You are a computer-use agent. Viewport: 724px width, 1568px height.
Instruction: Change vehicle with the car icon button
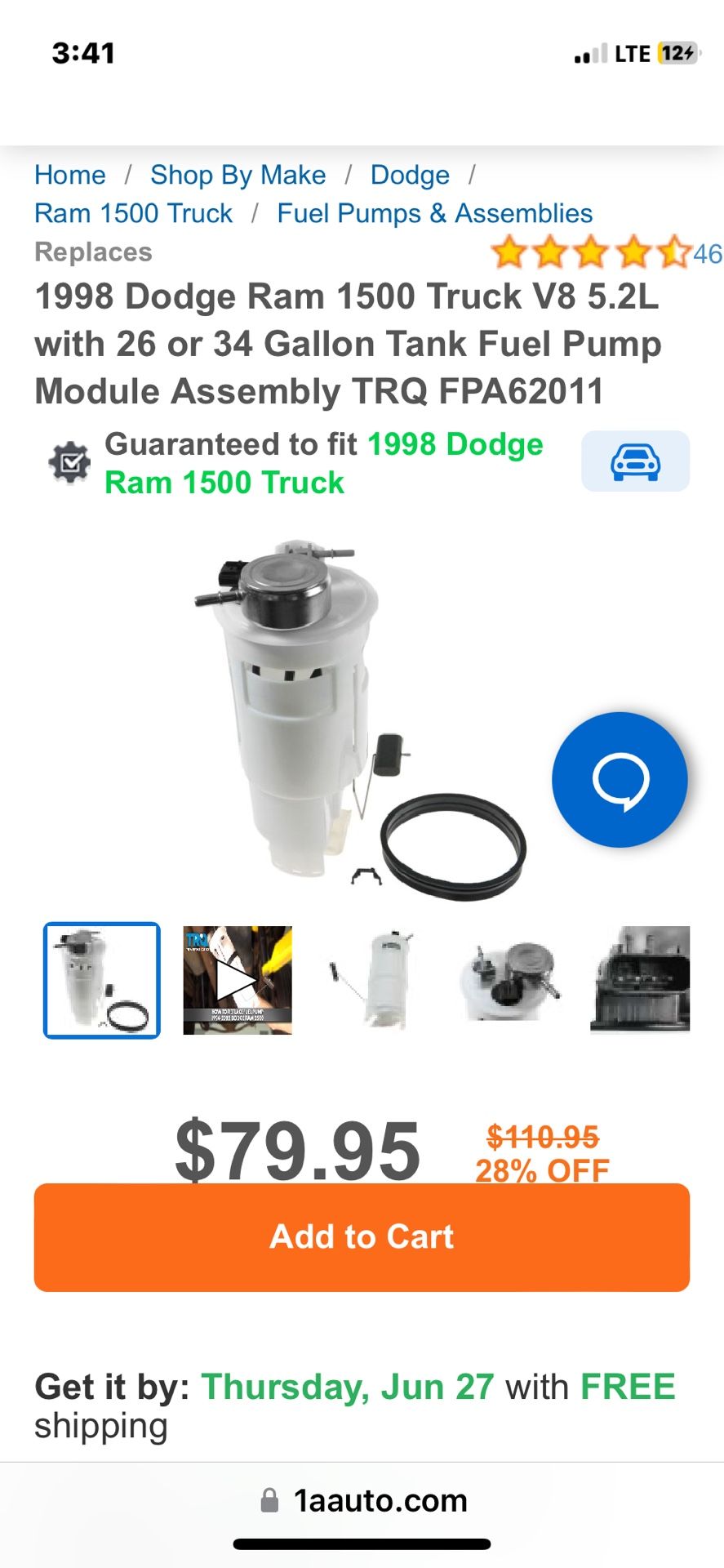(x=635, y=461)
